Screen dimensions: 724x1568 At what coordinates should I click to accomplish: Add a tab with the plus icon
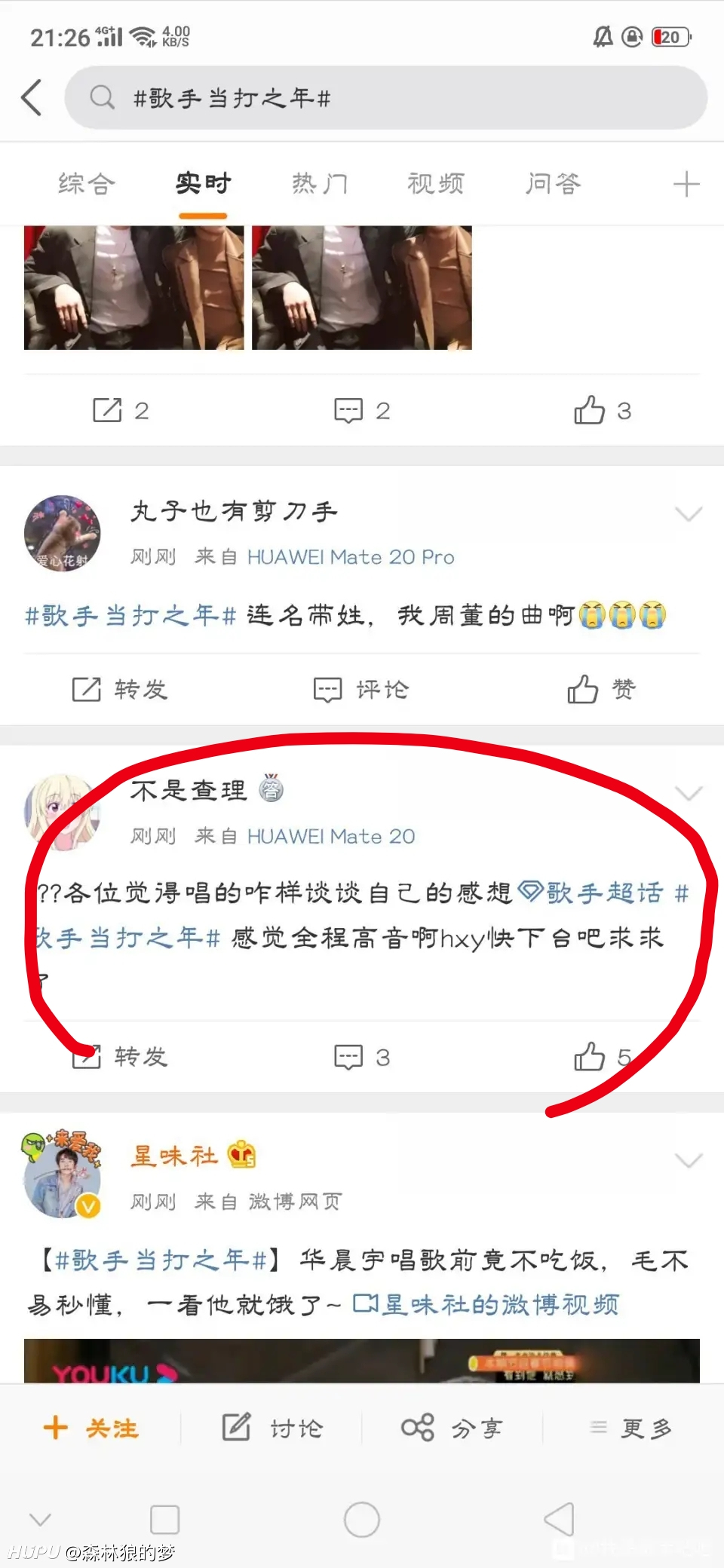coord(686,184)
